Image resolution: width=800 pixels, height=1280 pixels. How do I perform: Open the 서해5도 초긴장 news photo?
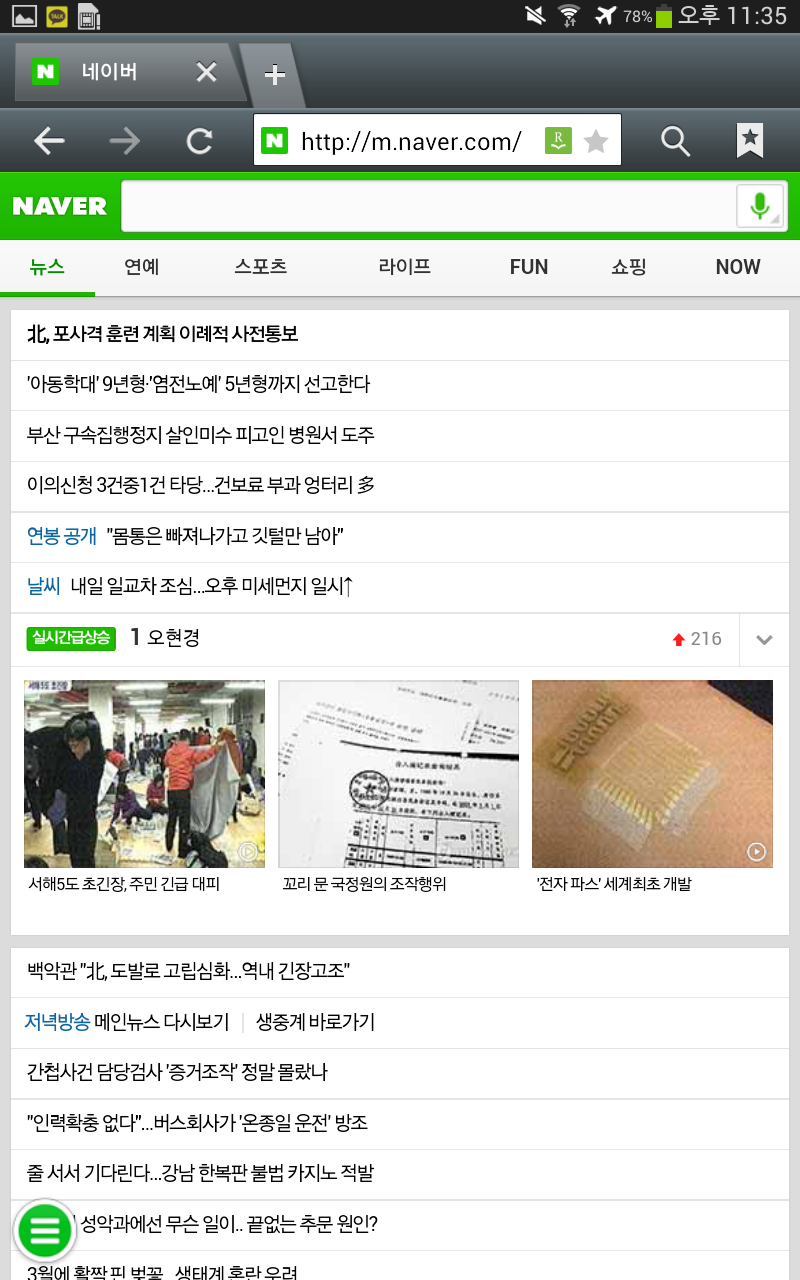tap(144, 774)
